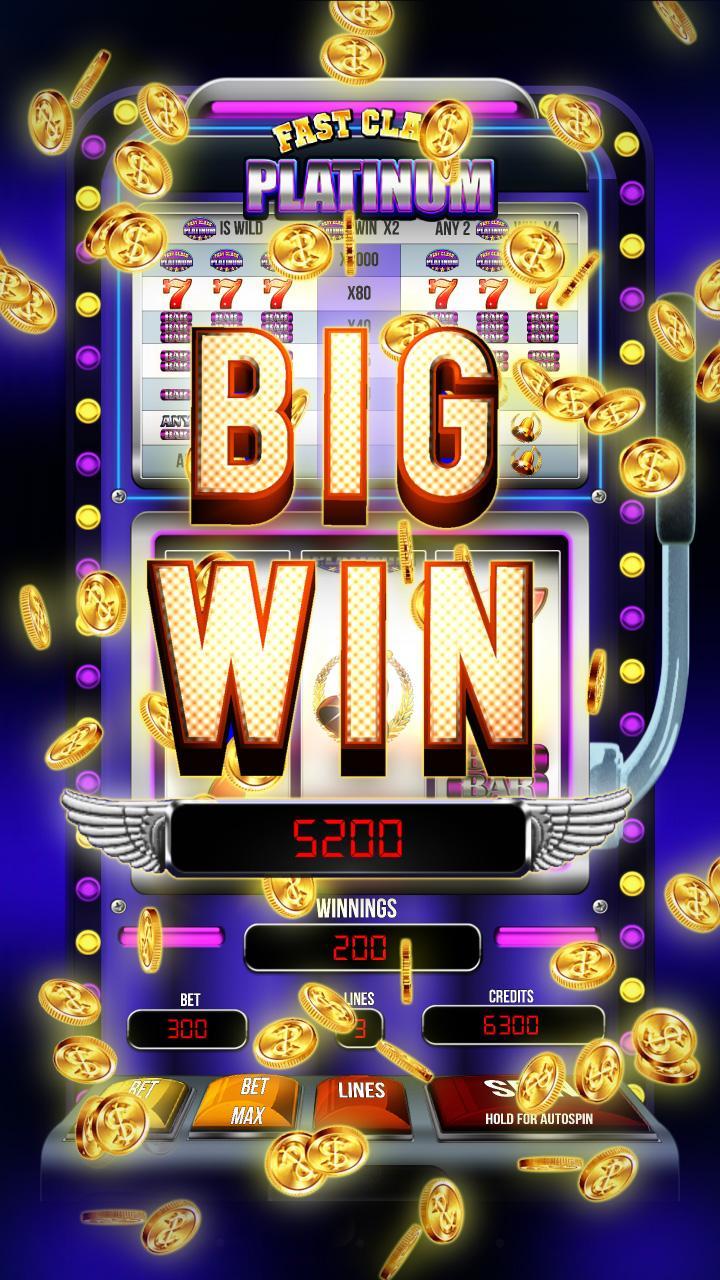Change the number of lines

coord(363,1102)
